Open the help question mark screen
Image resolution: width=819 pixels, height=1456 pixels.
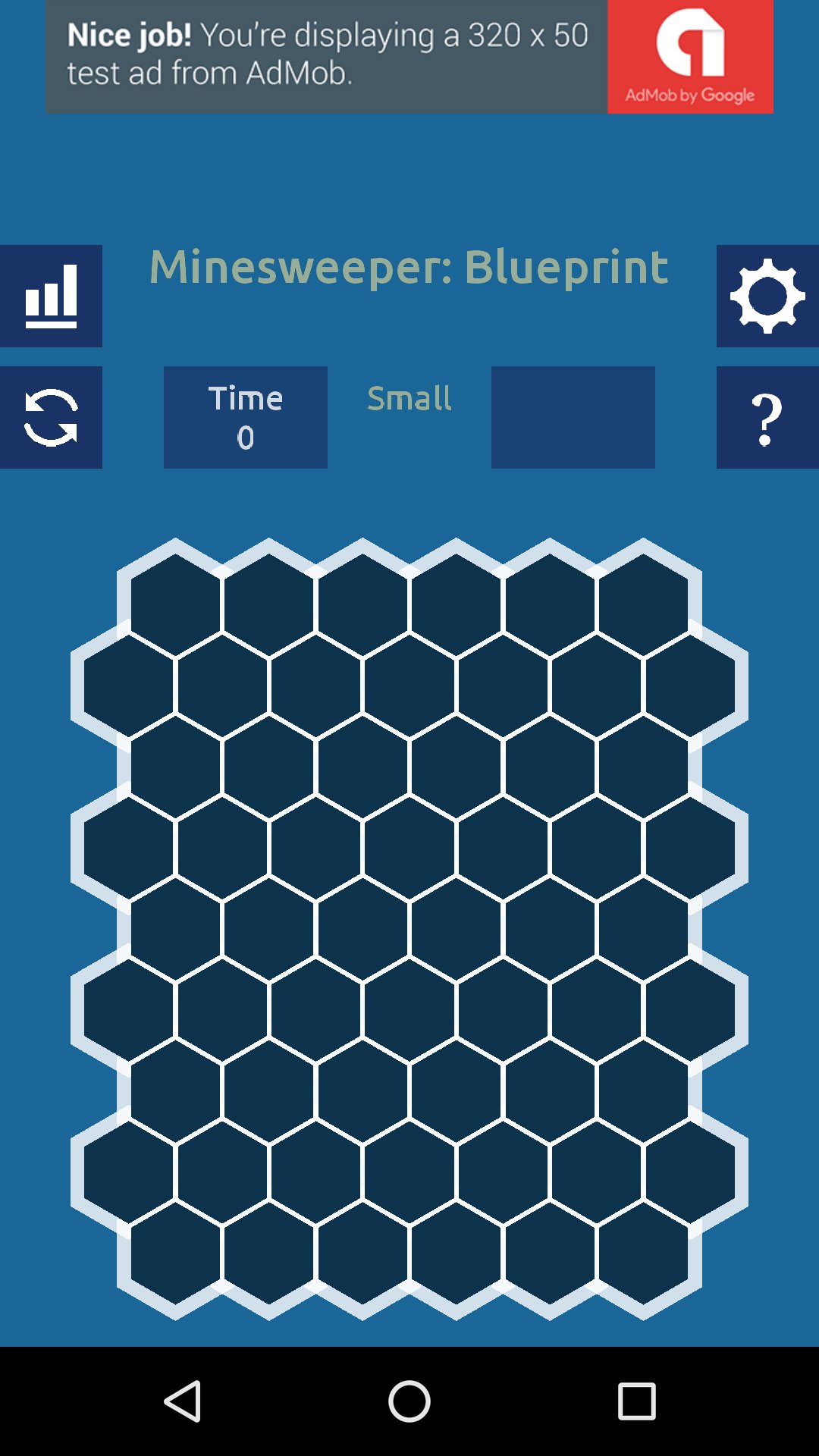(767, 417)
